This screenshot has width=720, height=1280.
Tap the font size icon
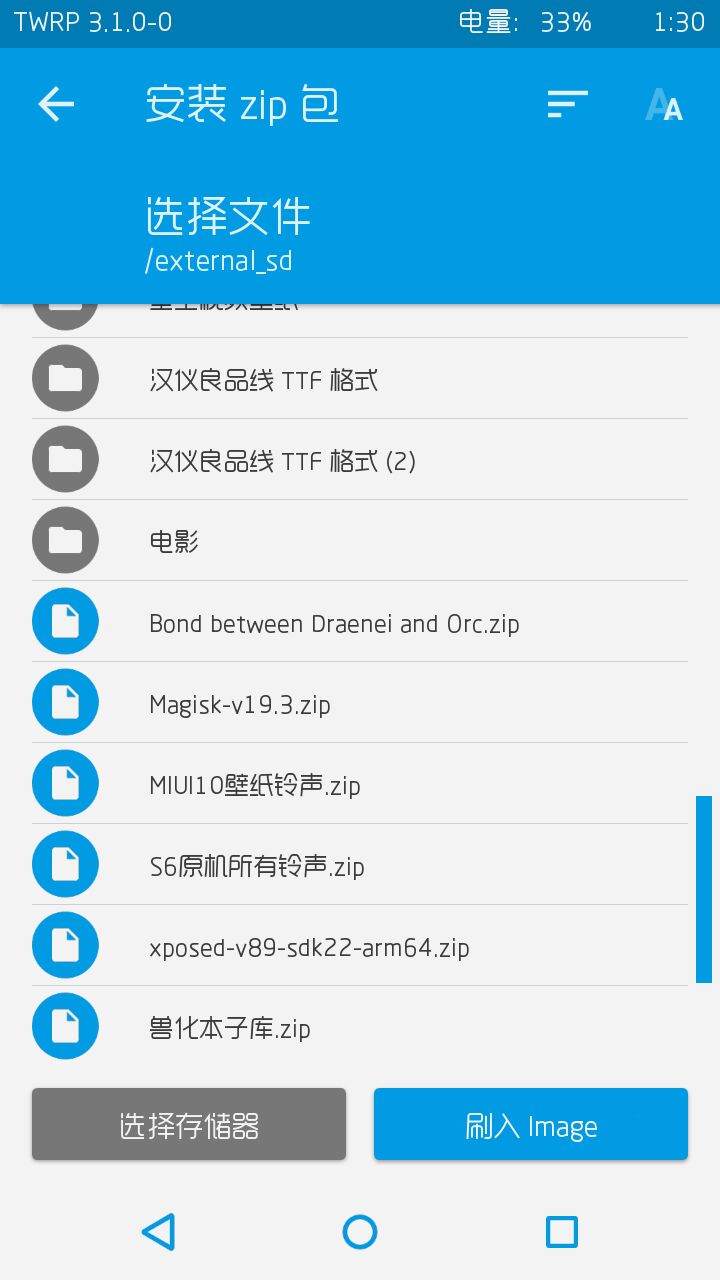tap(664, 104)
